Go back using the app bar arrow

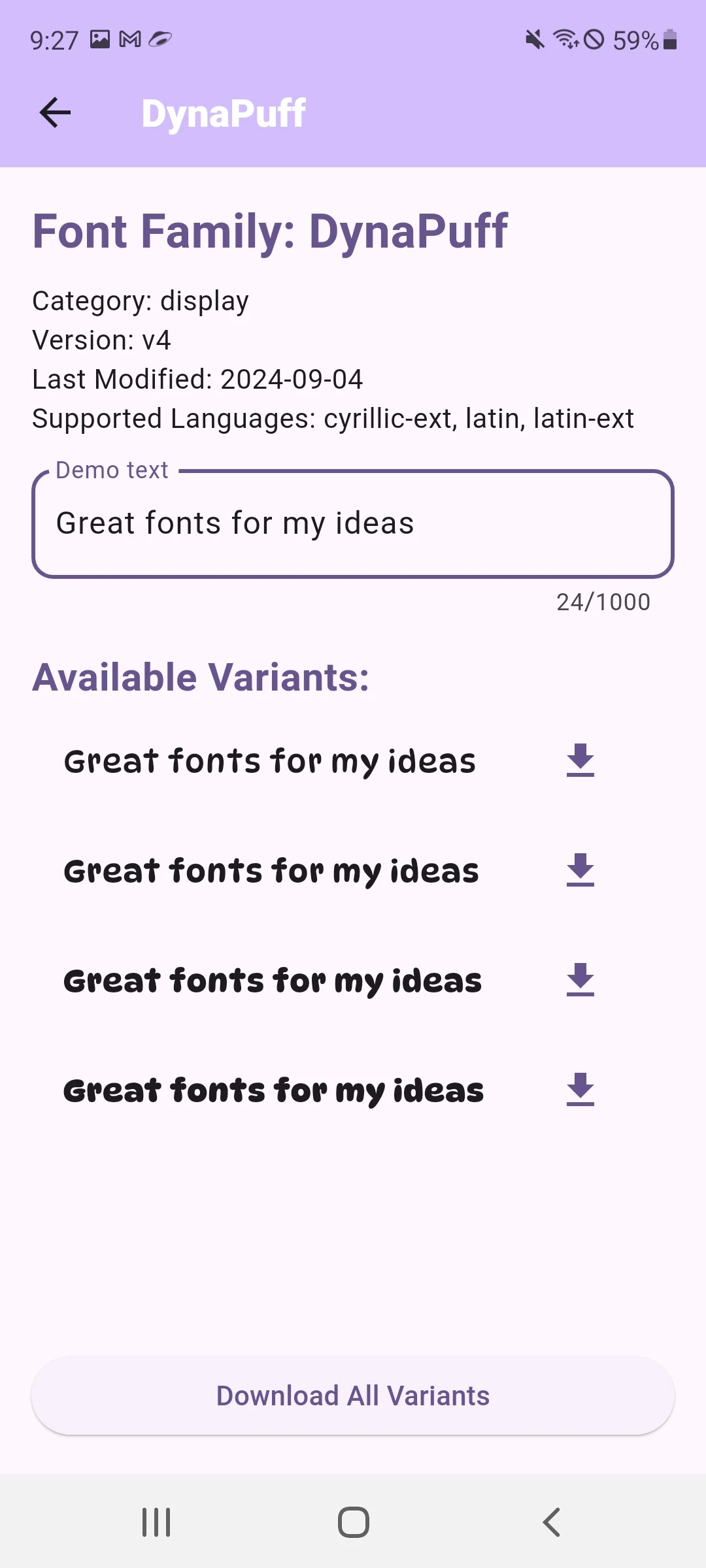(x=55, y=112)
